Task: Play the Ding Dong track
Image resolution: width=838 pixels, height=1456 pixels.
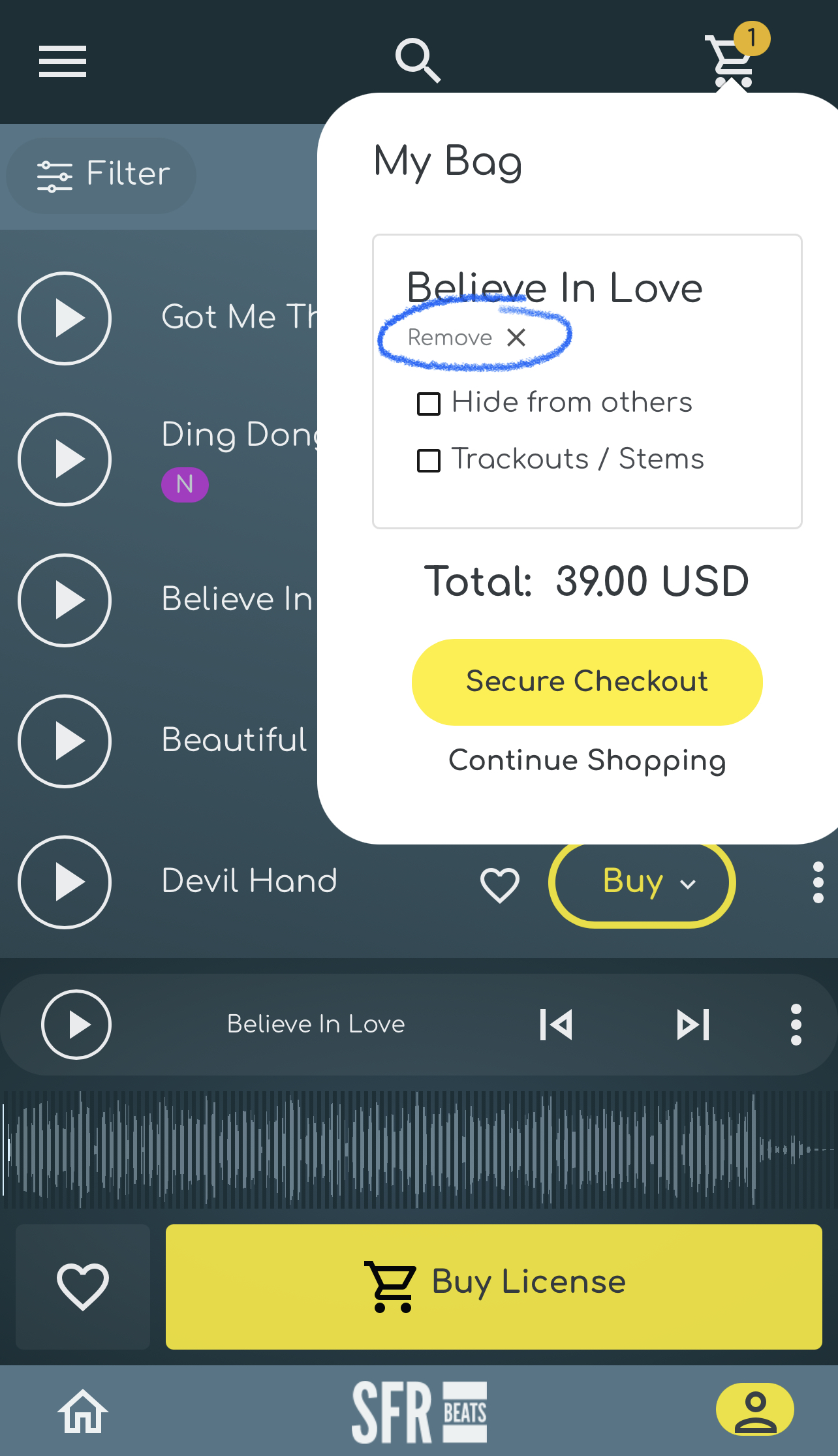Action: pyautogui.click(x=65, y=459)
